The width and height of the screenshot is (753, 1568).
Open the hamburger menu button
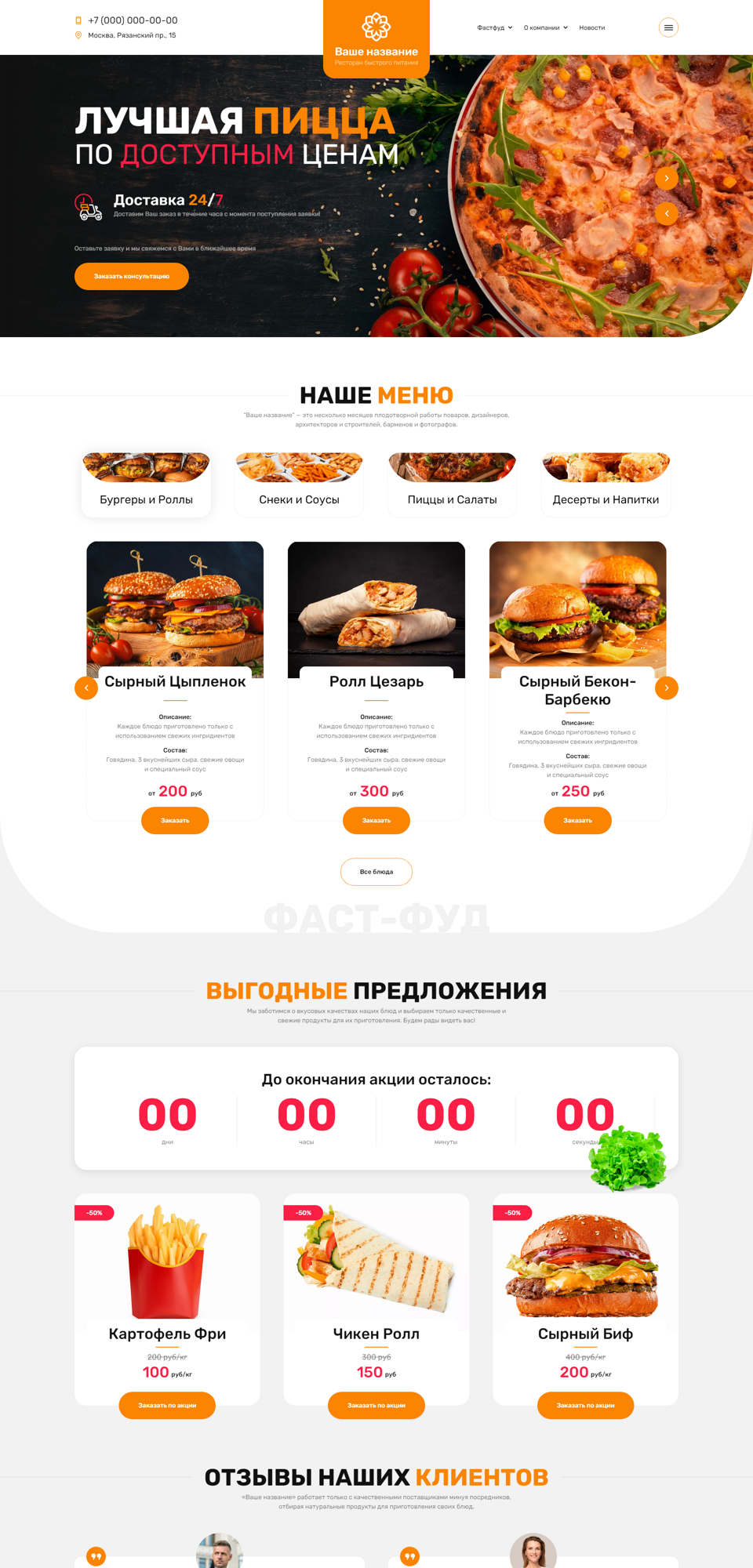tap(668, 27)
